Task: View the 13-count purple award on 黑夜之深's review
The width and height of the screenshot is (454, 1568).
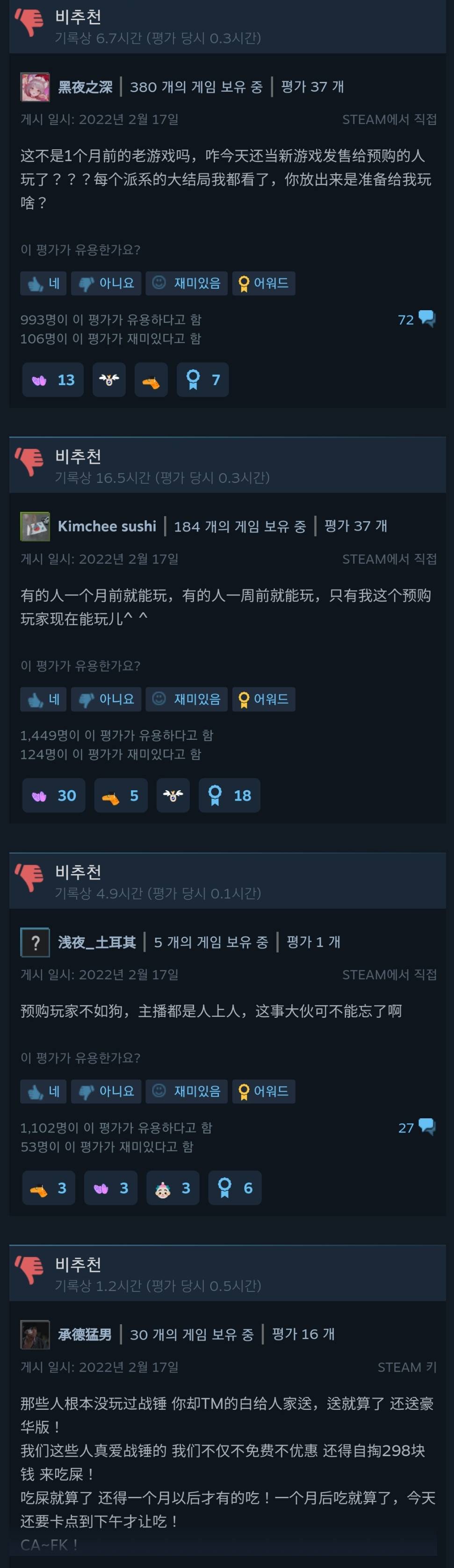Action: click(x=53, y=380)
